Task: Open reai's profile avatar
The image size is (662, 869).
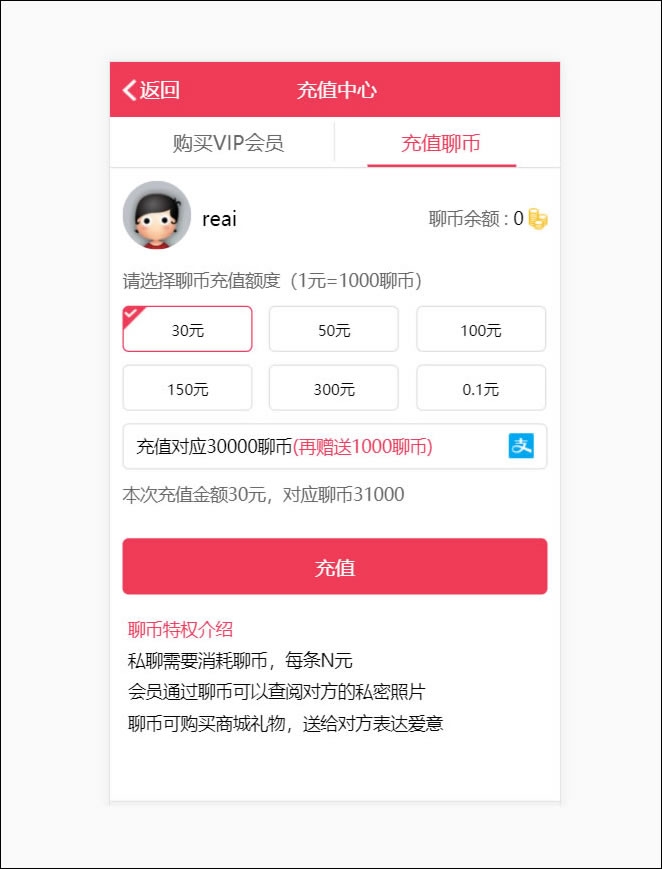Action: tap(156, 215)
